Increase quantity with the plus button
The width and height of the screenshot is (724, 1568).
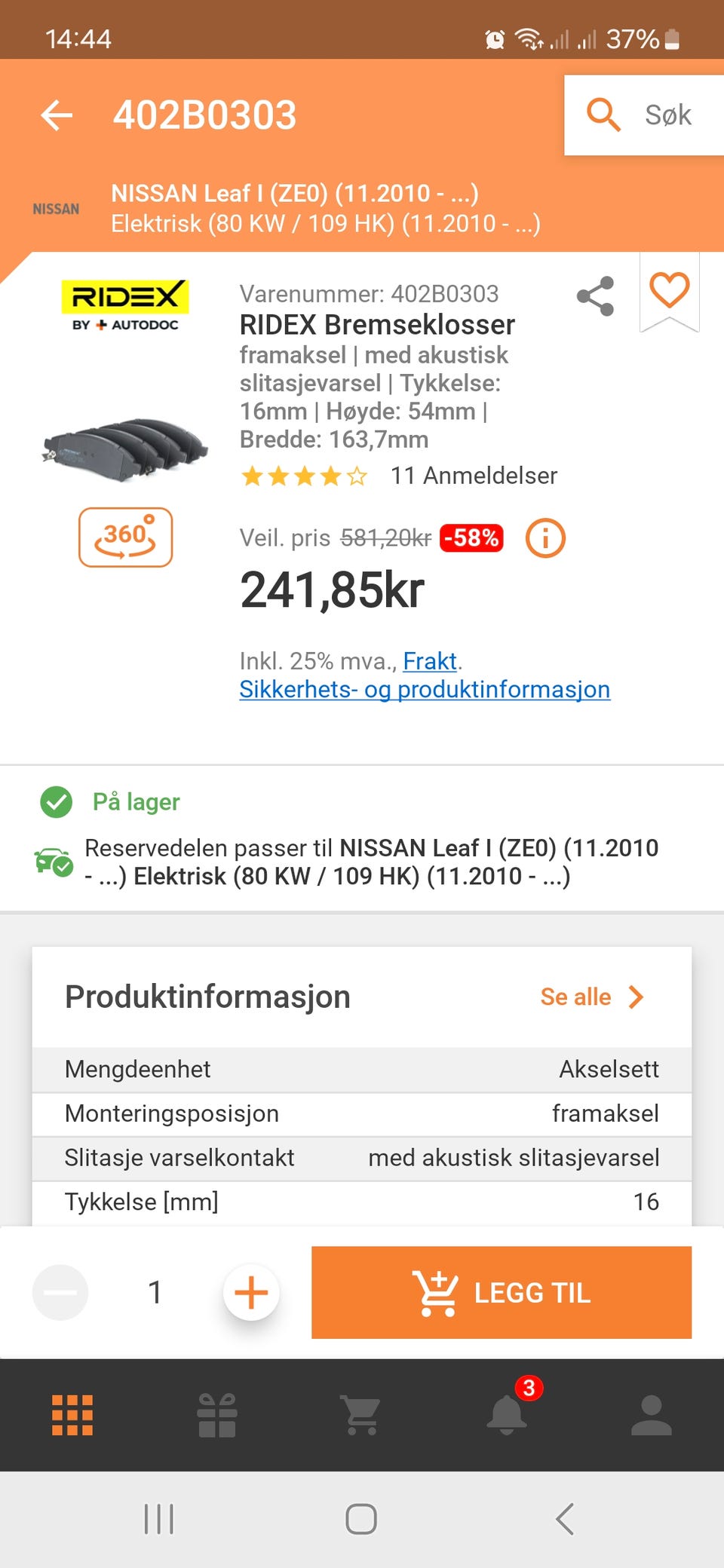251,1292
